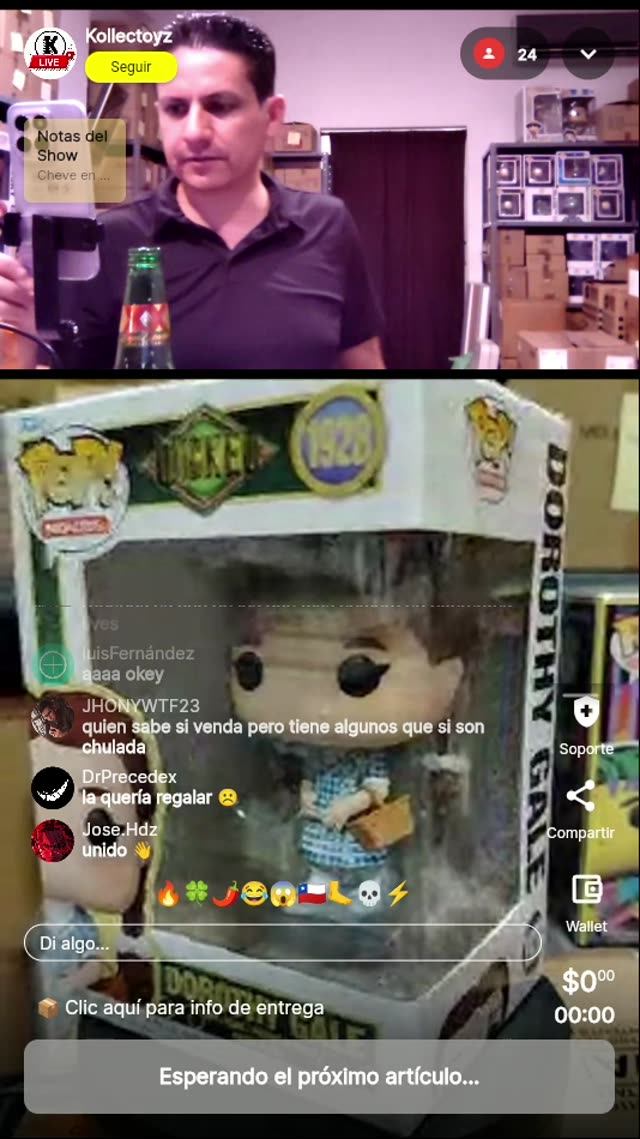Open Soporte shield icon
This screenshot has width=640, height=1139.
click(585, 713)
